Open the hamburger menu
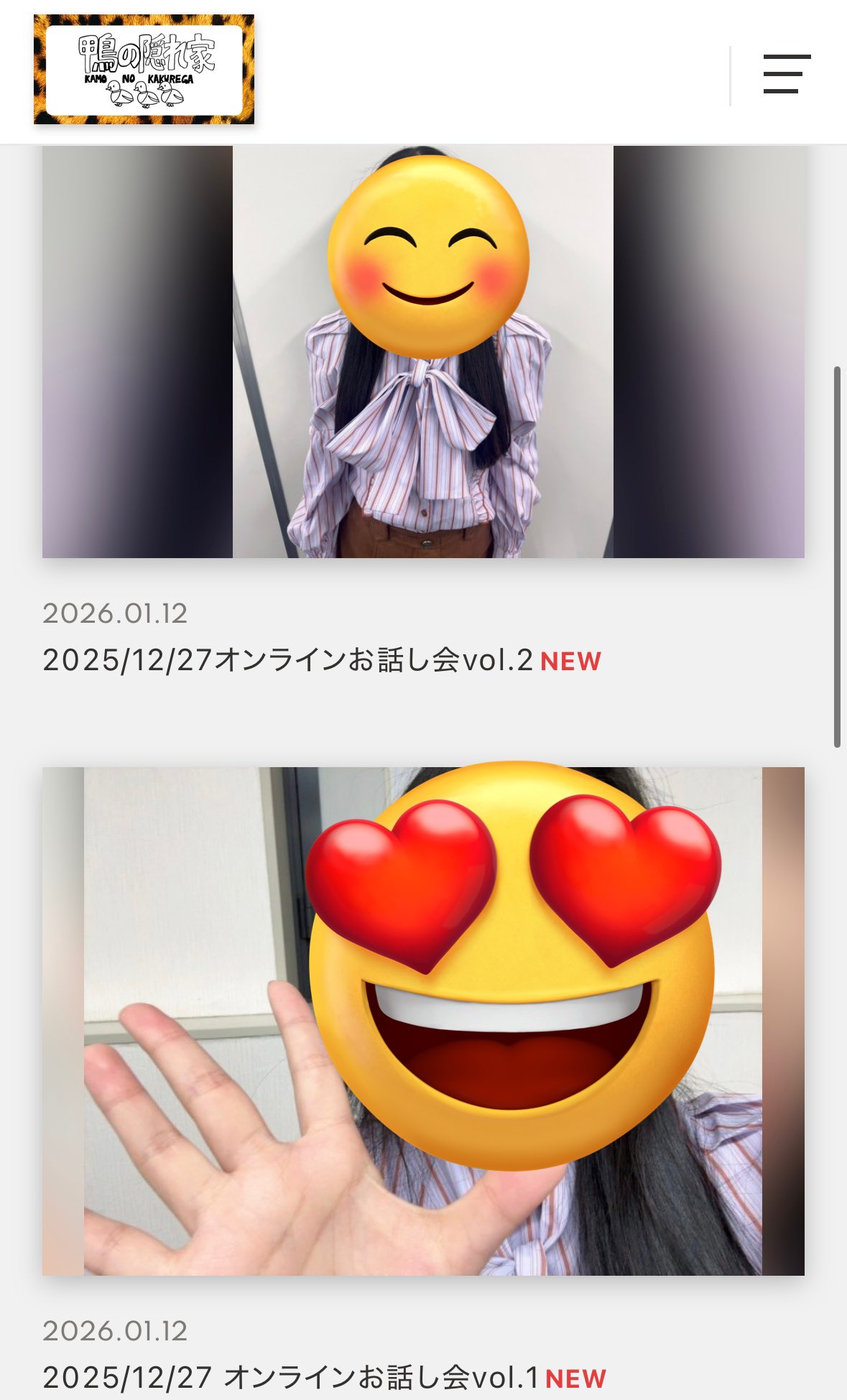 coord(787,74)
